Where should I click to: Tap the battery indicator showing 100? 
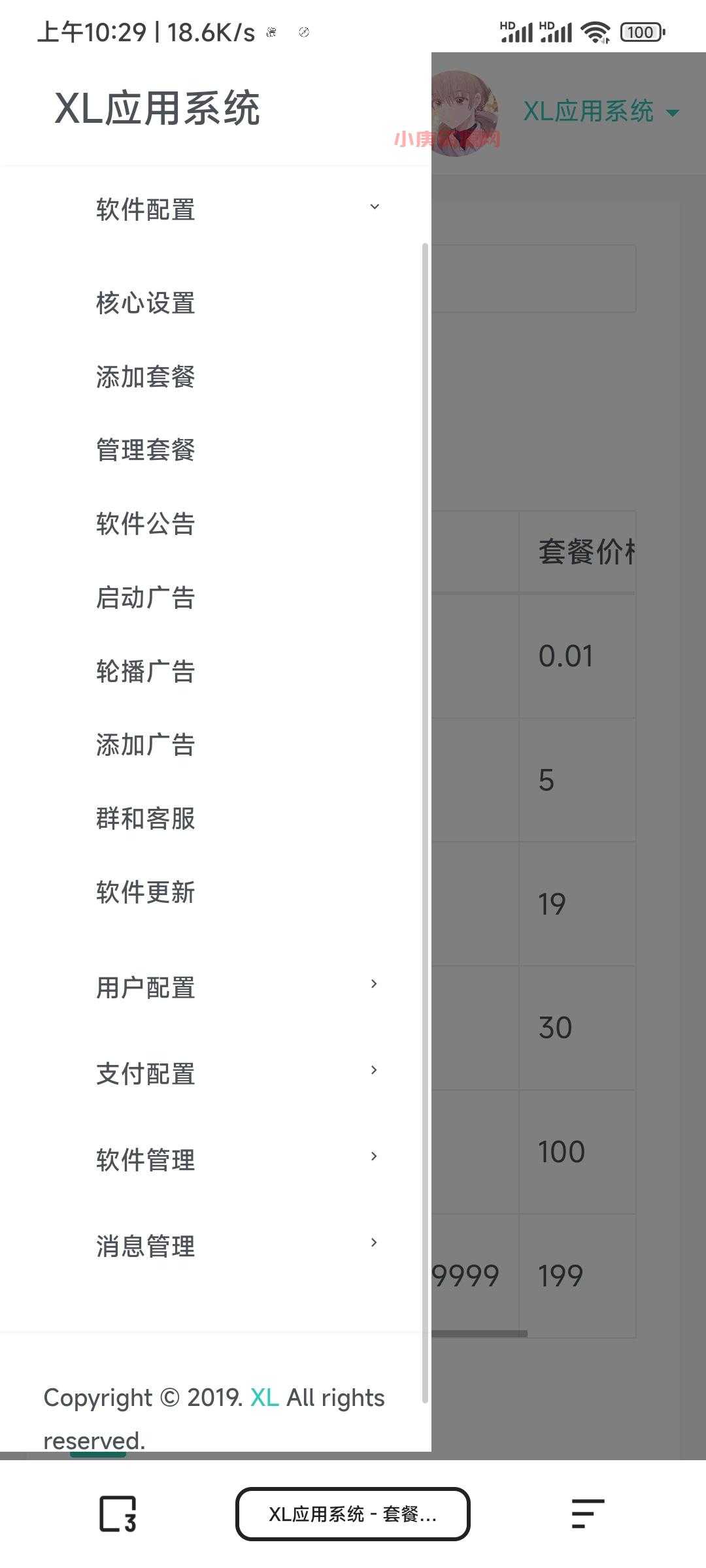pyautogui.click(x=640, y=31)
